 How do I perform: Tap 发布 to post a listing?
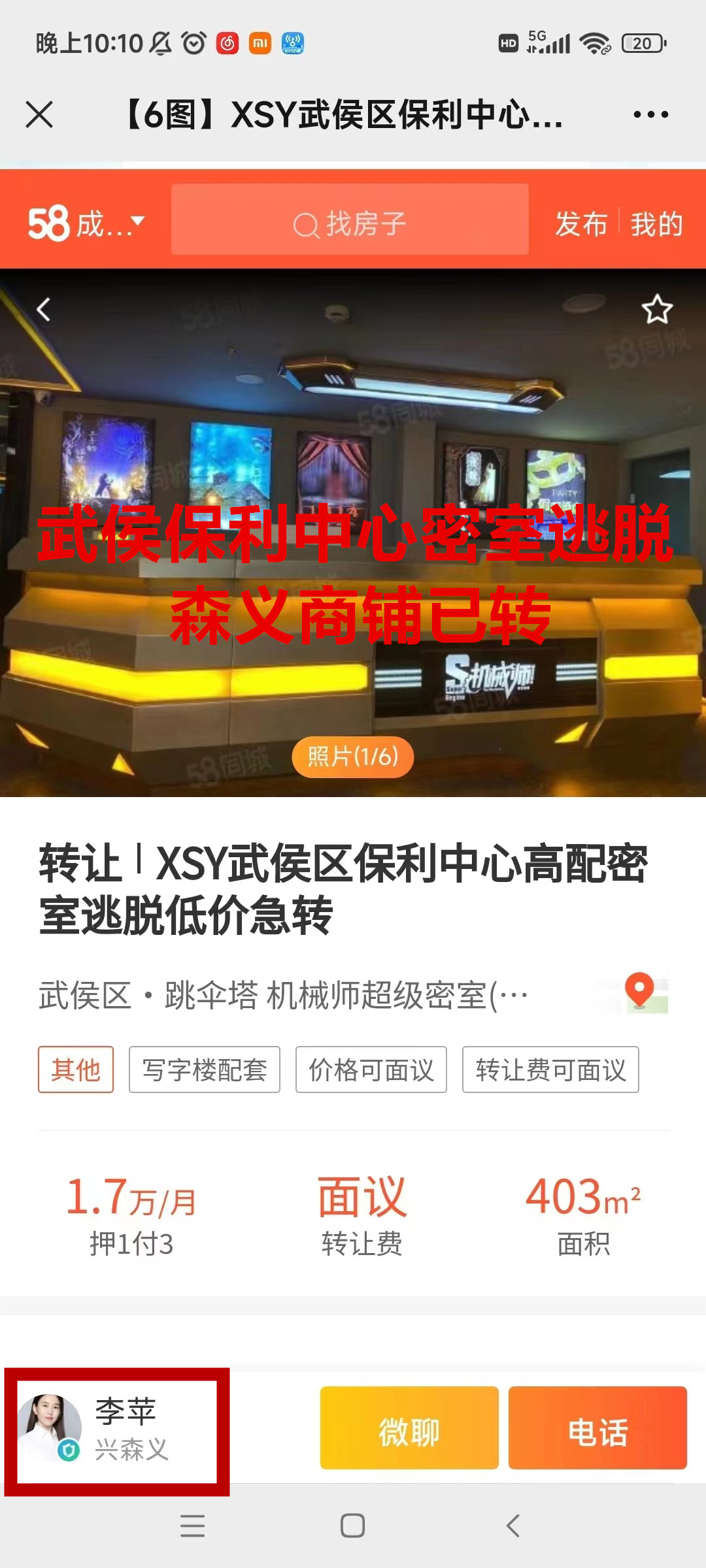(580, 224)
